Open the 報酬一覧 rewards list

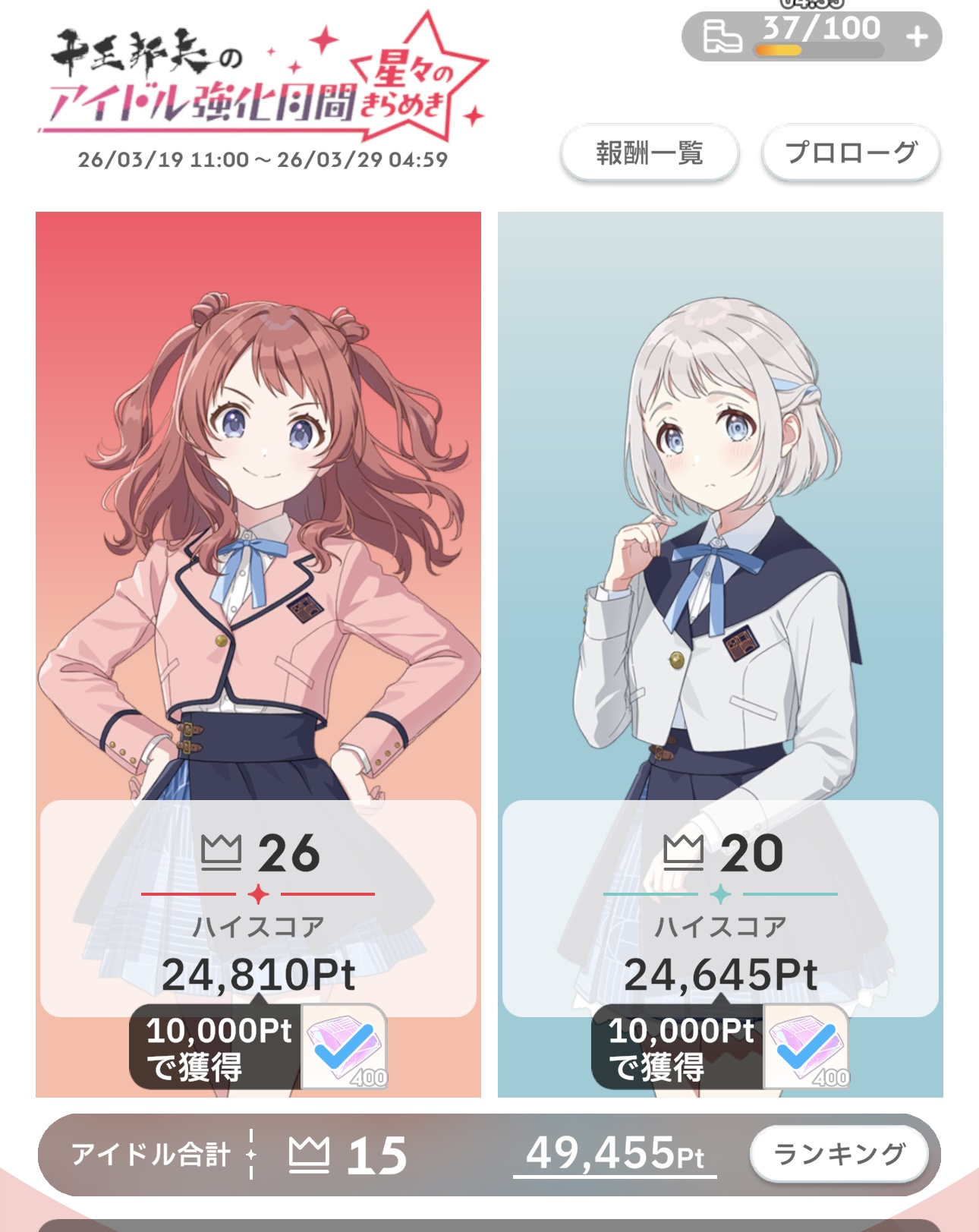coord(650,153)
